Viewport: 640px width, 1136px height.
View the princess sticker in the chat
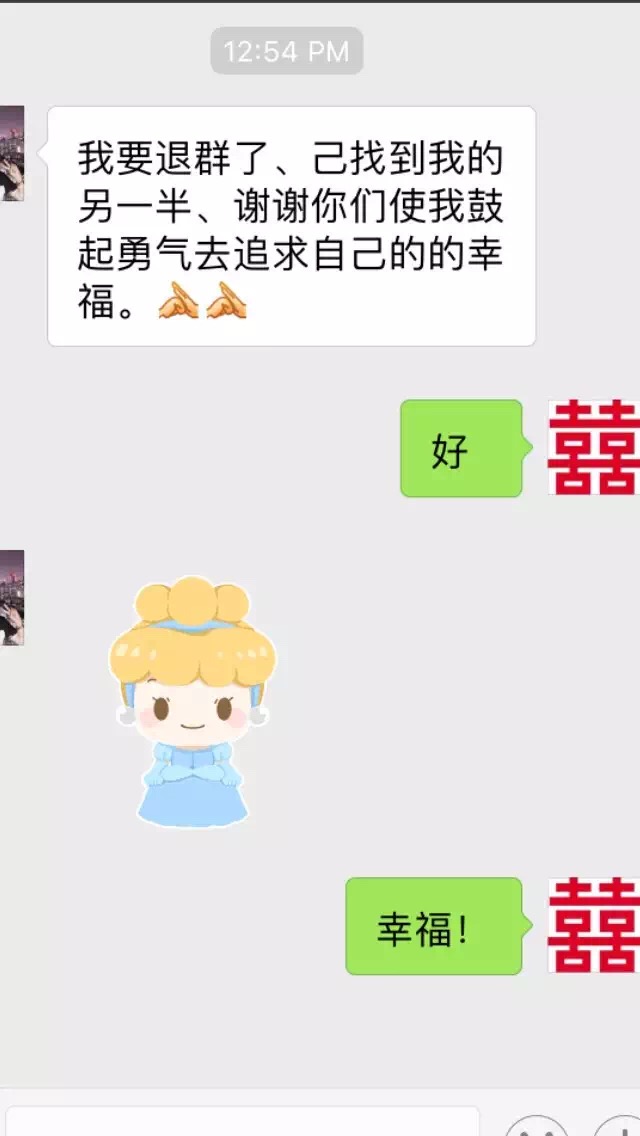191,702
